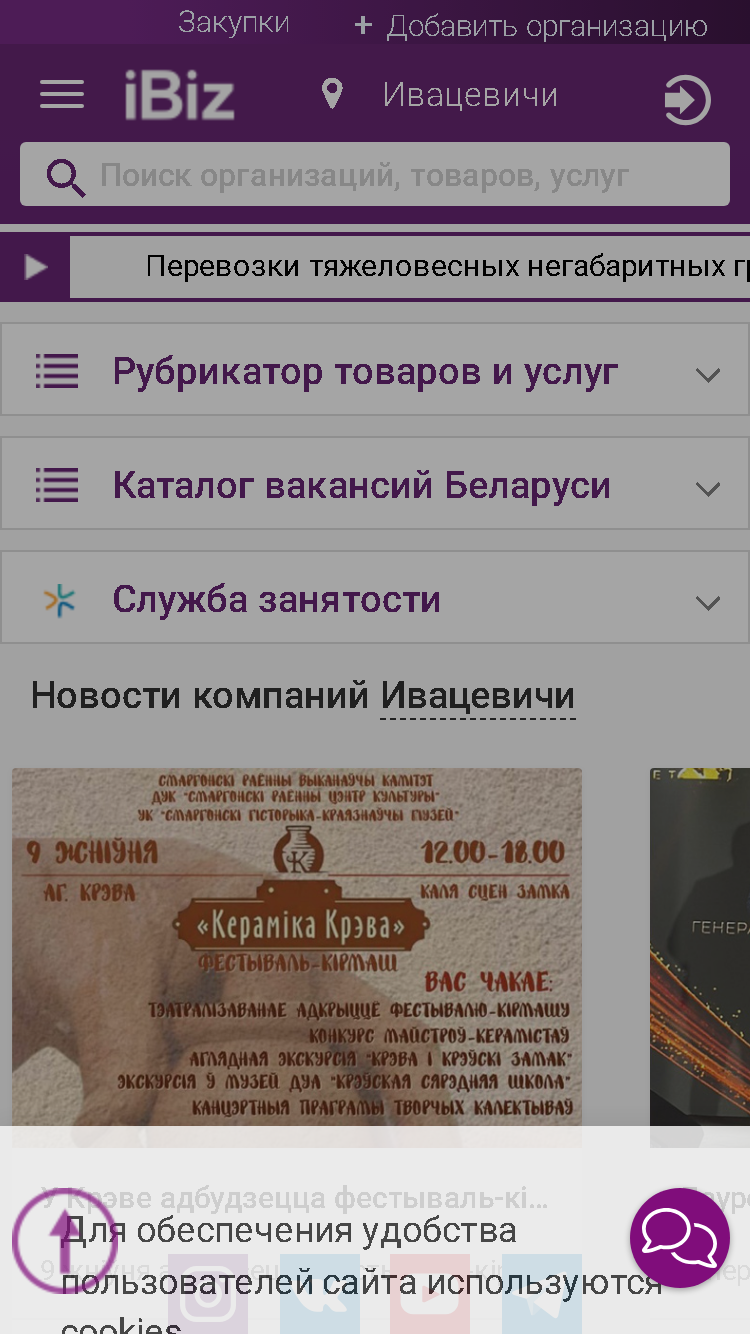Tap the login icon in the header
Viewport: 750px width, 1334px height.
pyautogui.click(x=686, y=100)
